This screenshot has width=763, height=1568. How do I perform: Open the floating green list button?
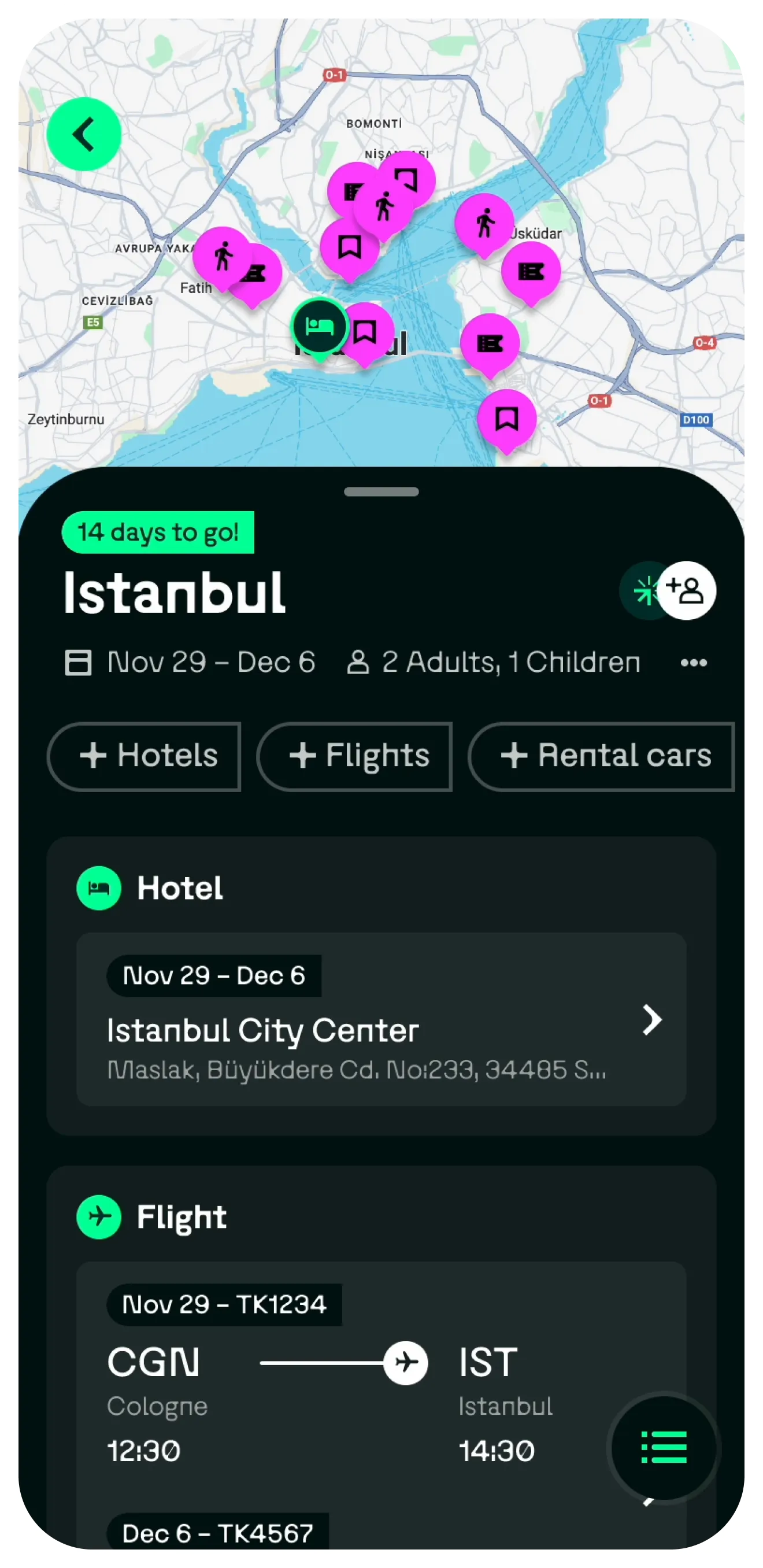pyautogui.click(x=664, y=1448)
